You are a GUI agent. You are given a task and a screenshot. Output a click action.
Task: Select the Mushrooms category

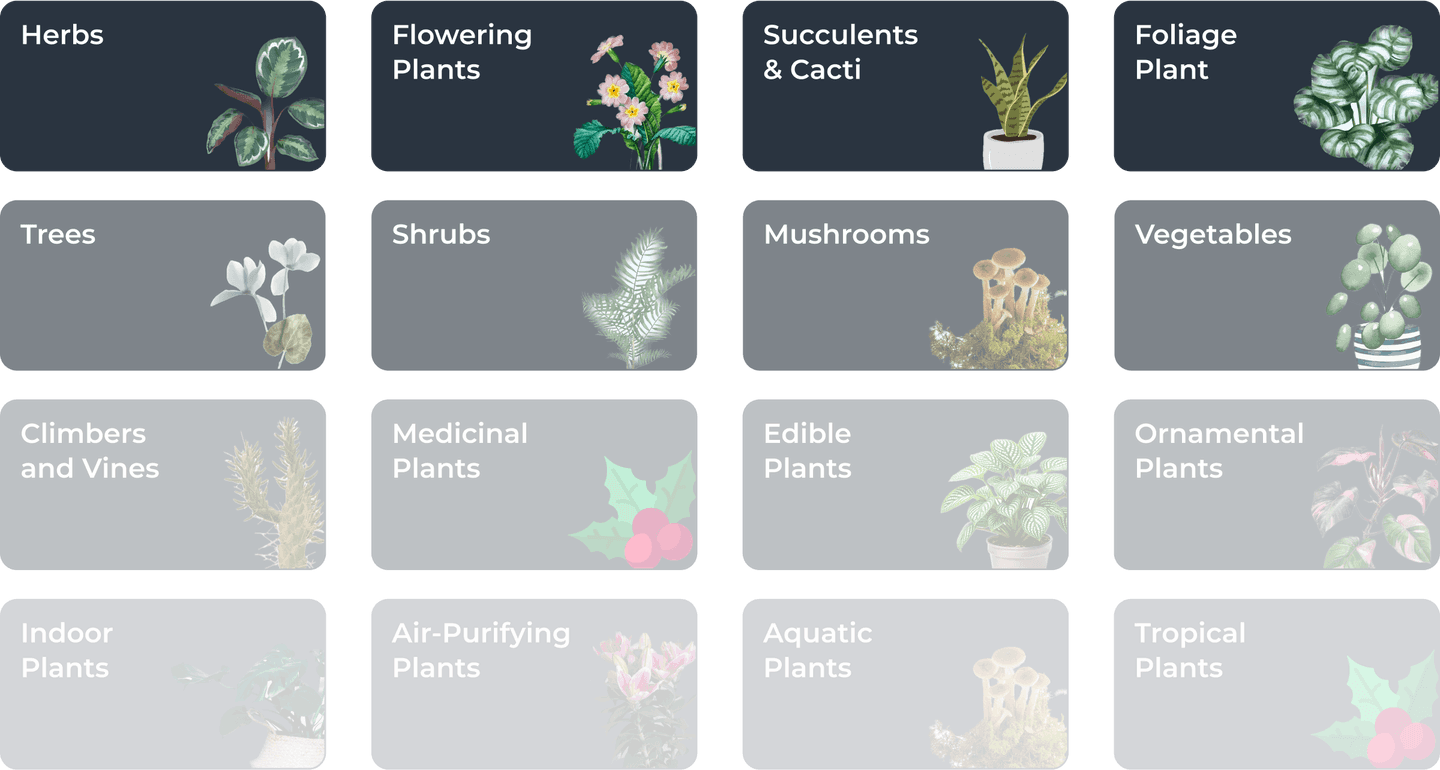point(905,285)
